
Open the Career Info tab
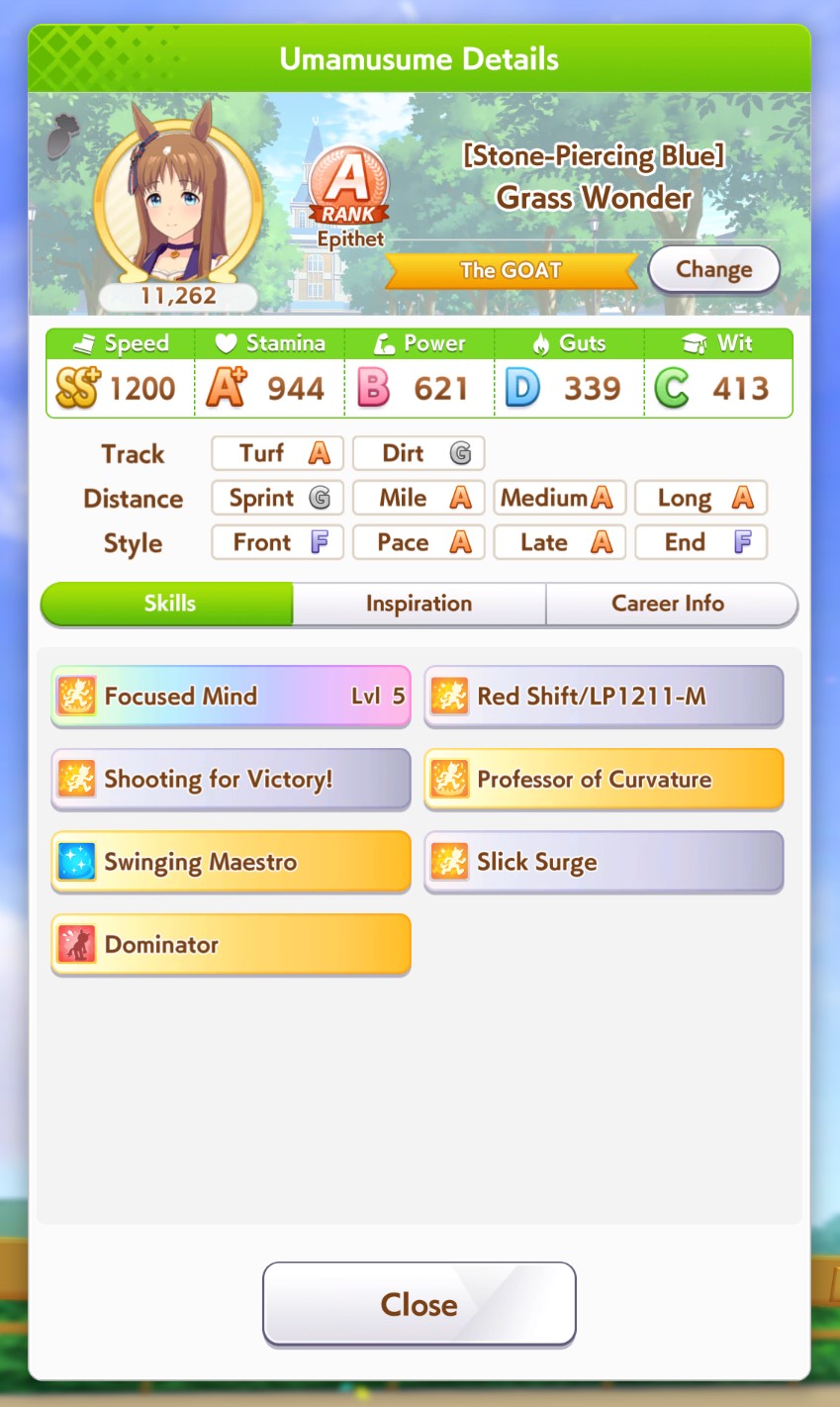(669, 604)
